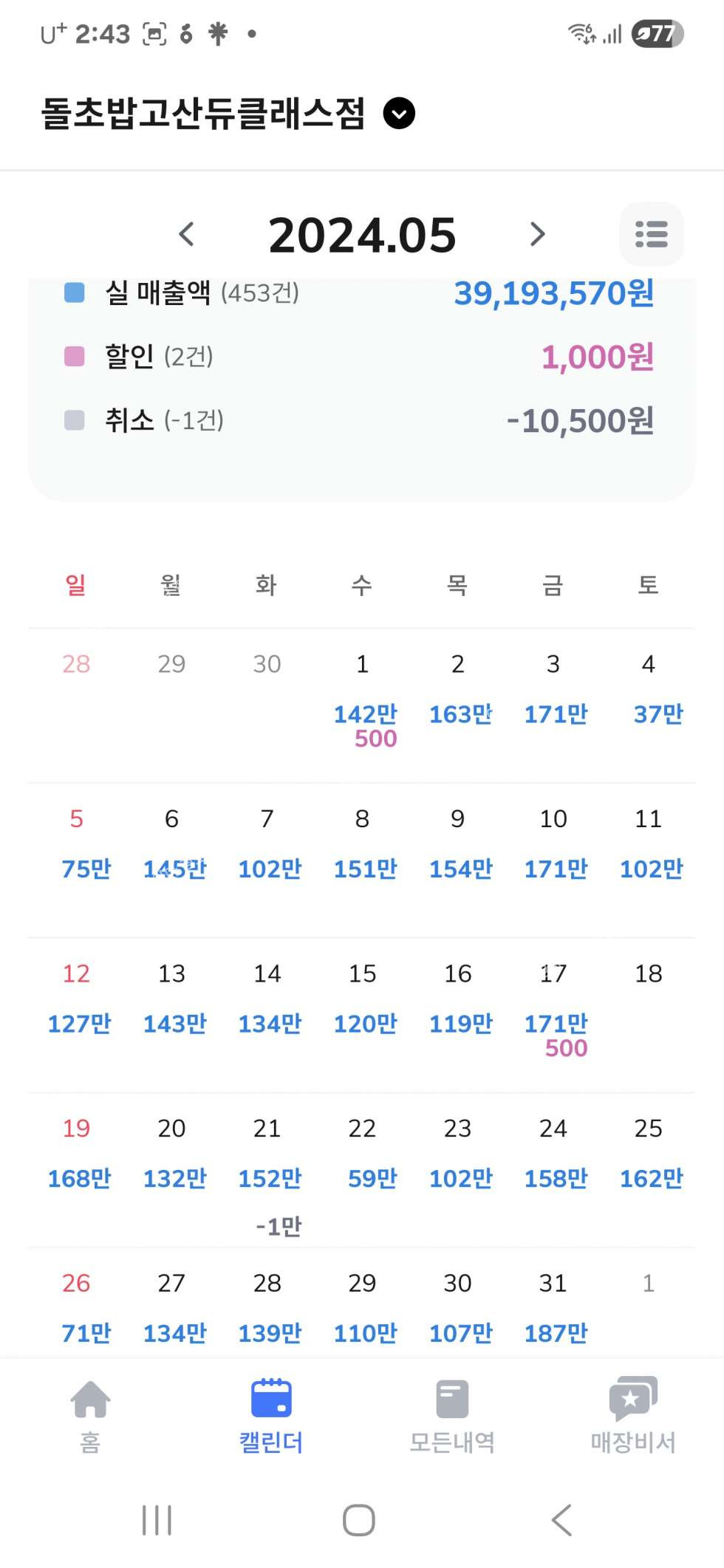Switch to list view icon
724x1568 pixels.
click(651, 234)
